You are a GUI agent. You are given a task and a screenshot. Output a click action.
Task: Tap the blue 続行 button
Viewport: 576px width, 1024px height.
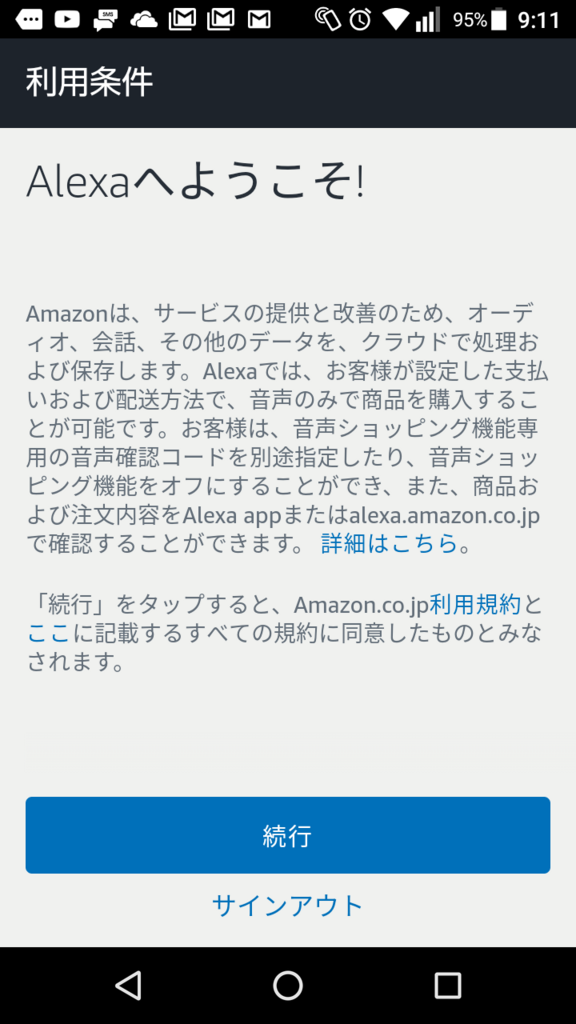point(288,835)
